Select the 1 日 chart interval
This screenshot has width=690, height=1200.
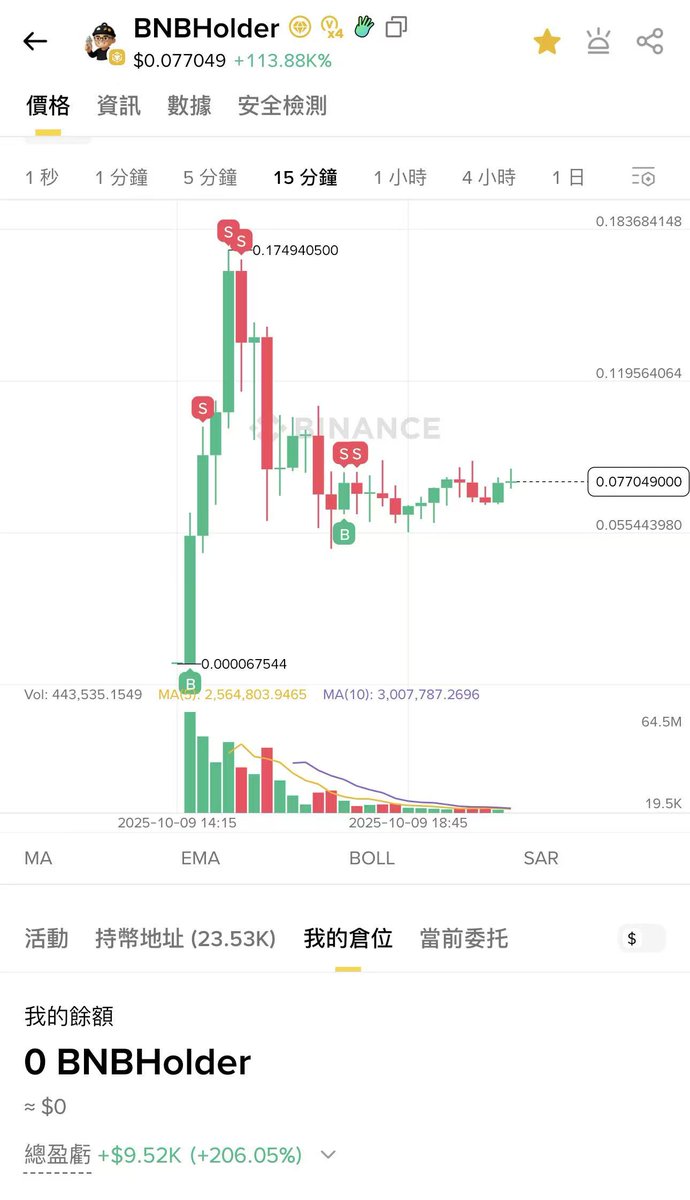point(568,177)
